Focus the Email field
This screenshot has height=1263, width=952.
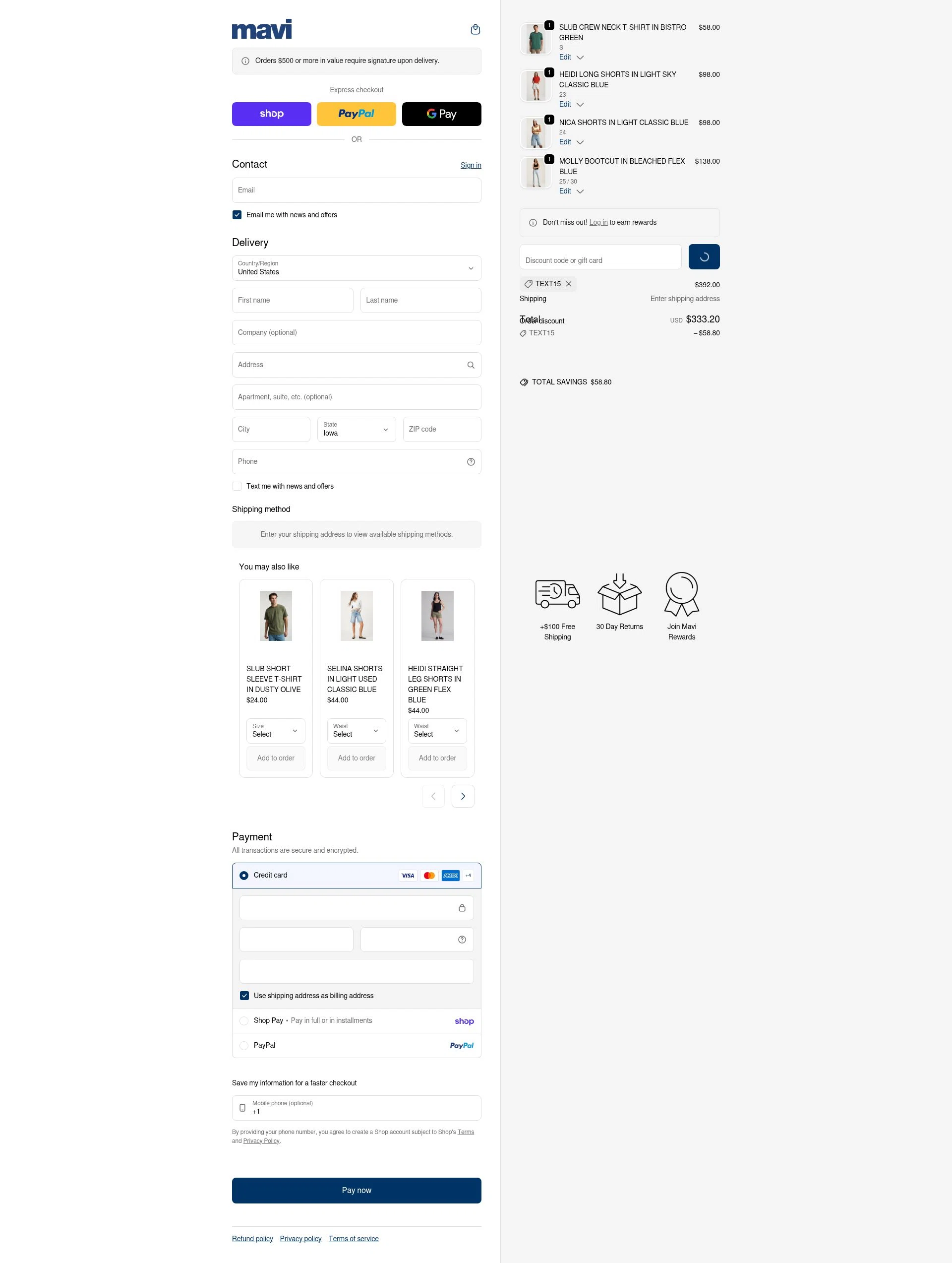356,190
